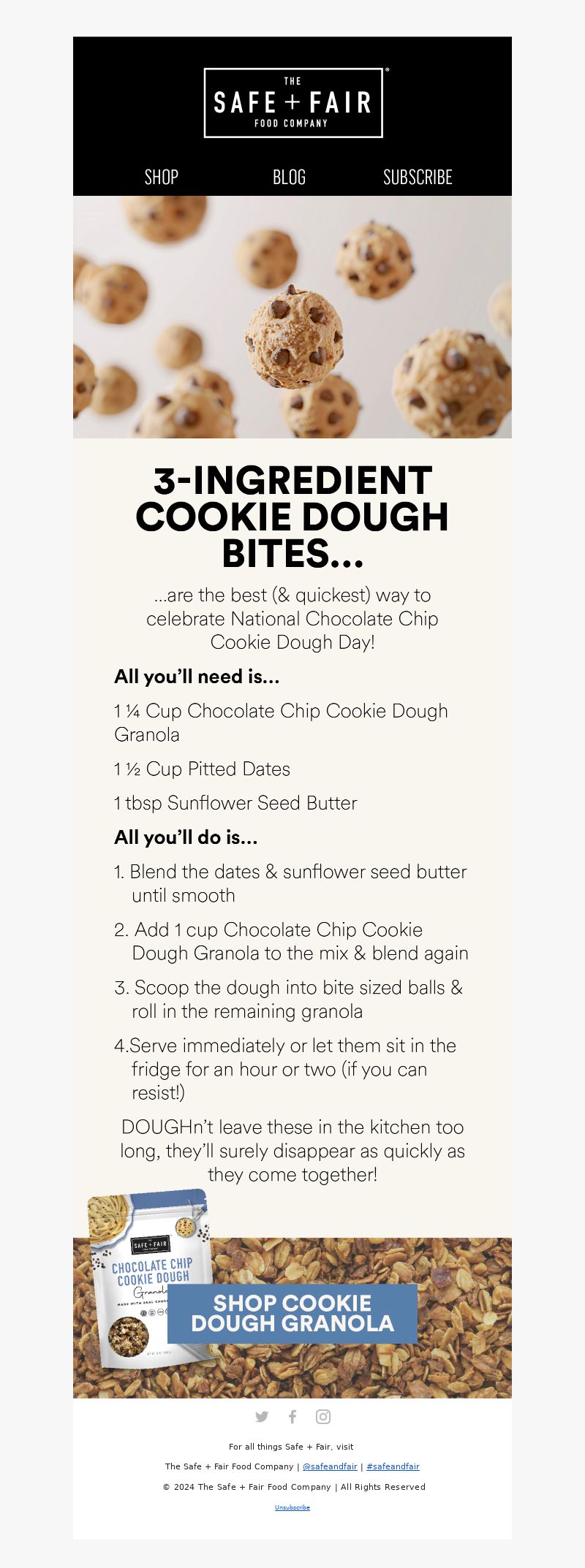Follow the @safeandfair link

tap(330, 1466)
